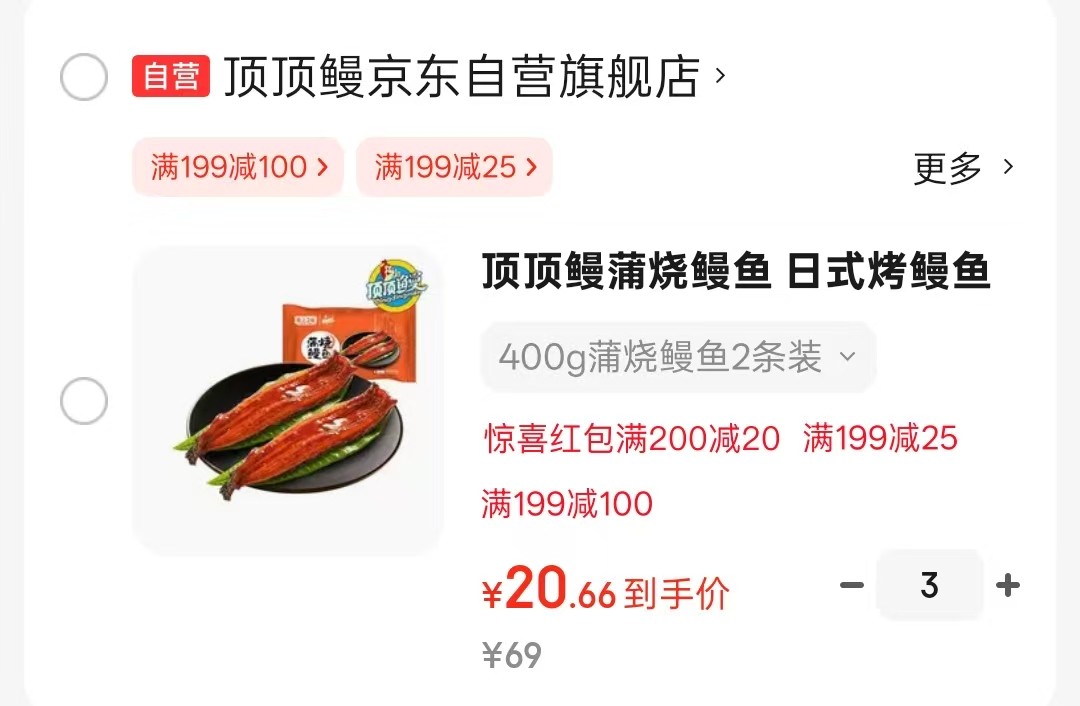Screen dimensions: 1080x706
Task: Open the 顶顶鳗京东自营旗舰店 store page
Action: [x=462, y=76]
